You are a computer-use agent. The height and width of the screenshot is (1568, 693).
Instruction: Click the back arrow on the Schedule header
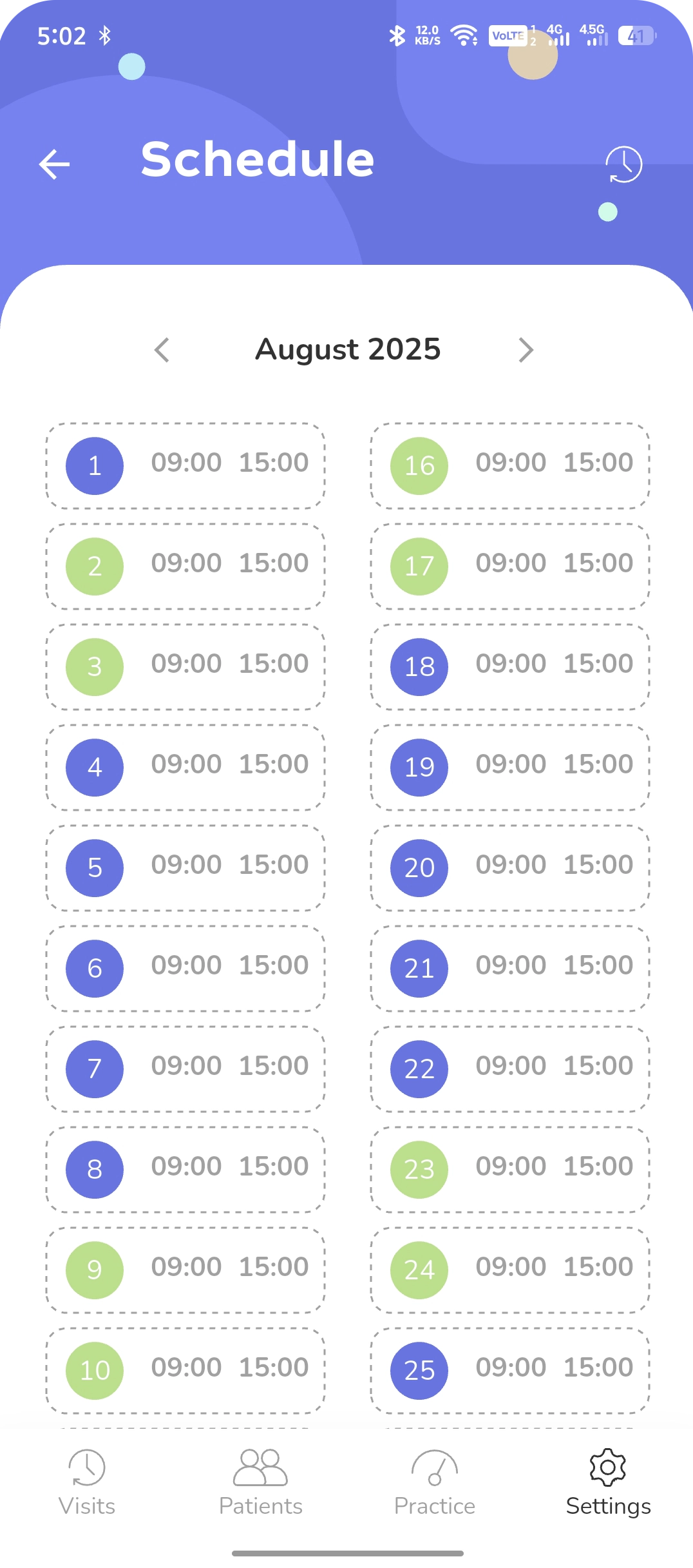click(x=54, y=164)
